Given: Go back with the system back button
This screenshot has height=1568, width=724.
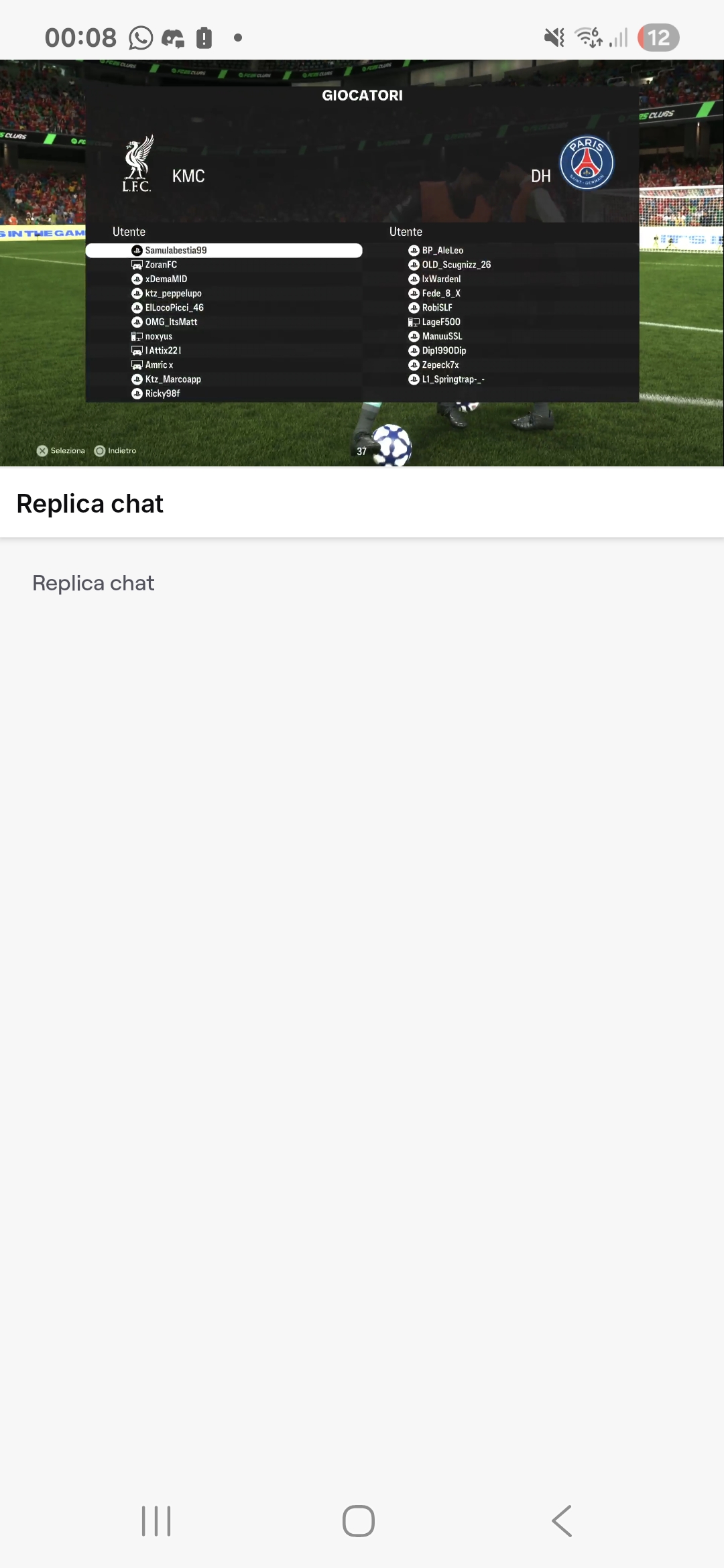Looking at the screenshot, I should [562, 1521].
